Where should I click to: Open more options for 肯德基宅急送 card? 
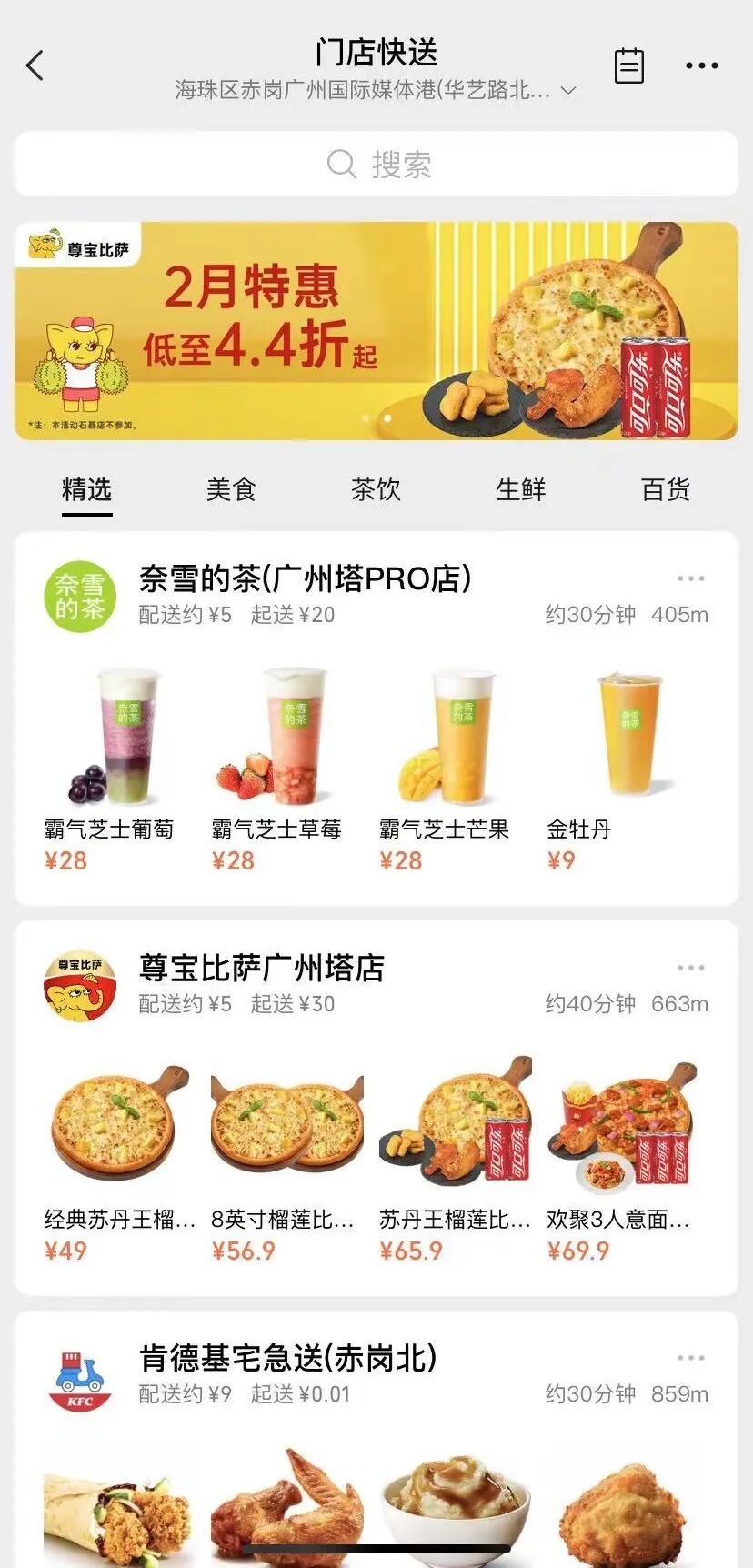690,1358
